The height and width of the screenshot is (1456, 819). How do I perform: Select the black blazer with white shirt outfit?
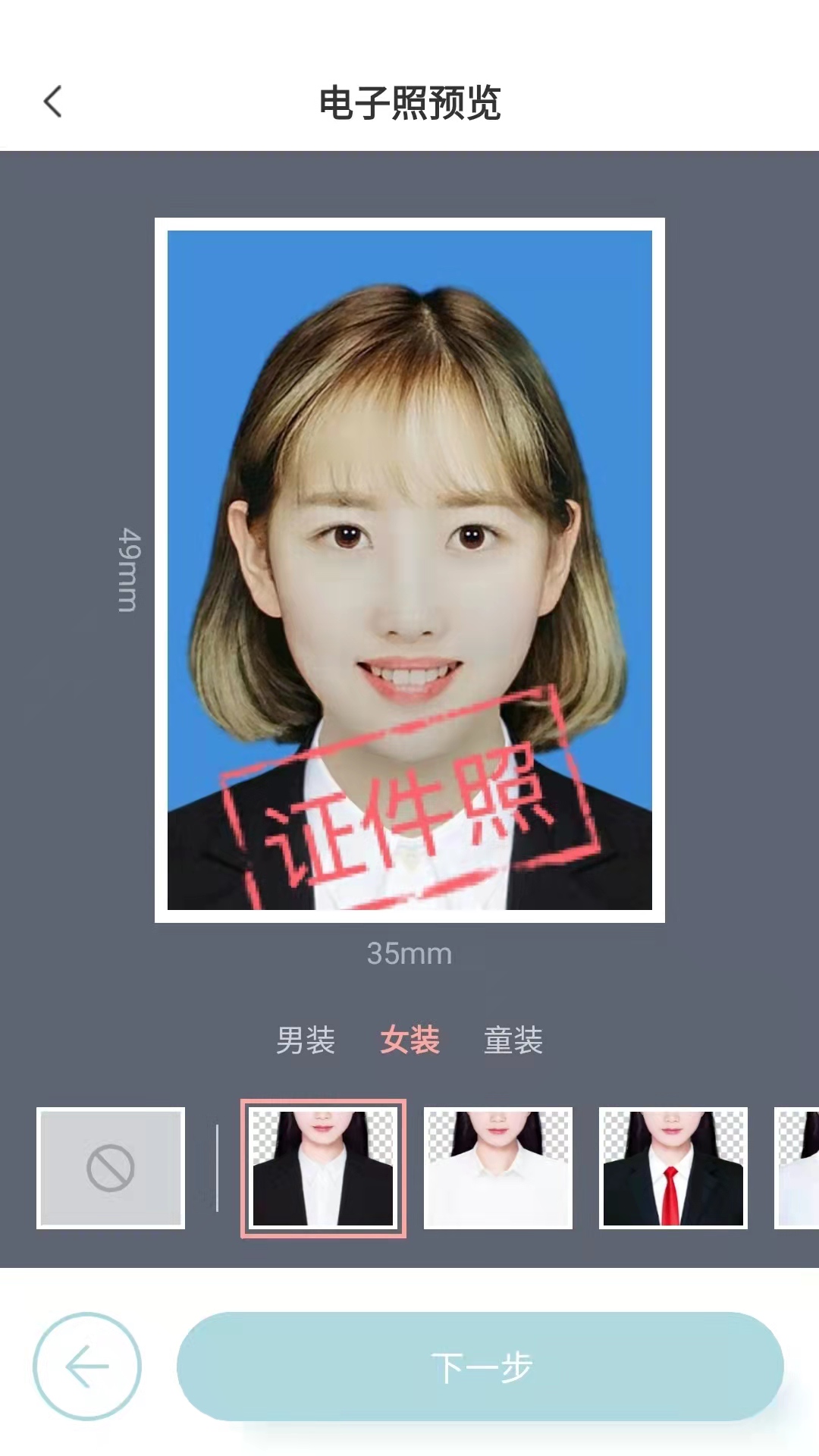(x=323, y=1168)
